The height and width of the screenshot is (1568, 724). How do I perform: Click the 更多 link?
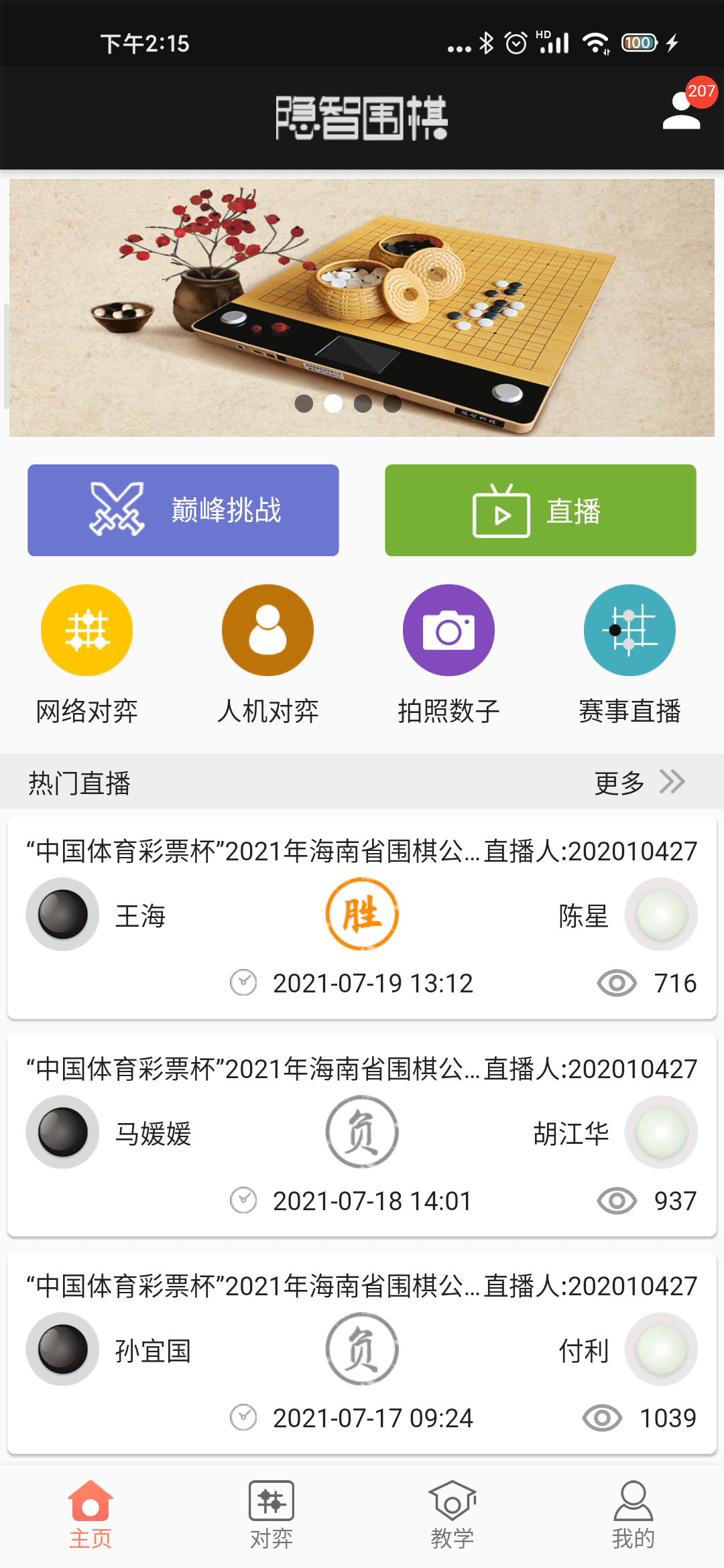click(x=620, y=781)
